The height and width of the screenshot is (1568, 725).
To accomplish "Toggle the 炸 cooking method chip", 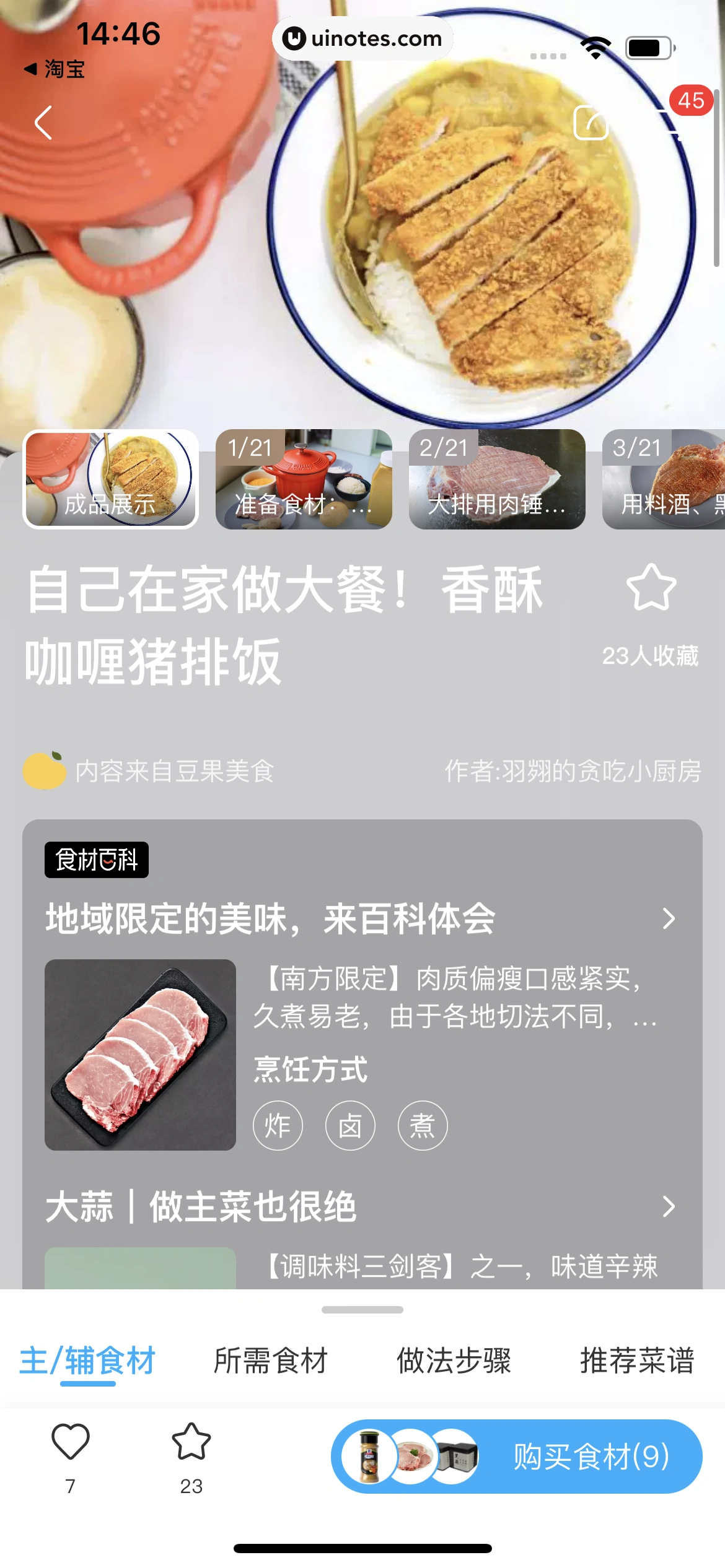I will click(278, 1126).
